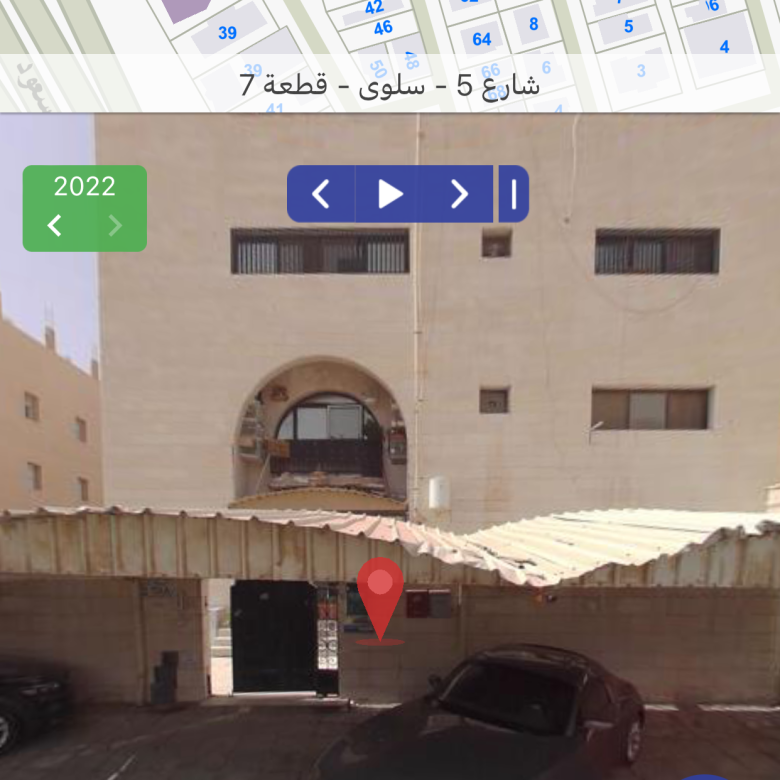780x780 pixels.
Task: Tap the red location pin marker
Action: click(x=380, y=594)
